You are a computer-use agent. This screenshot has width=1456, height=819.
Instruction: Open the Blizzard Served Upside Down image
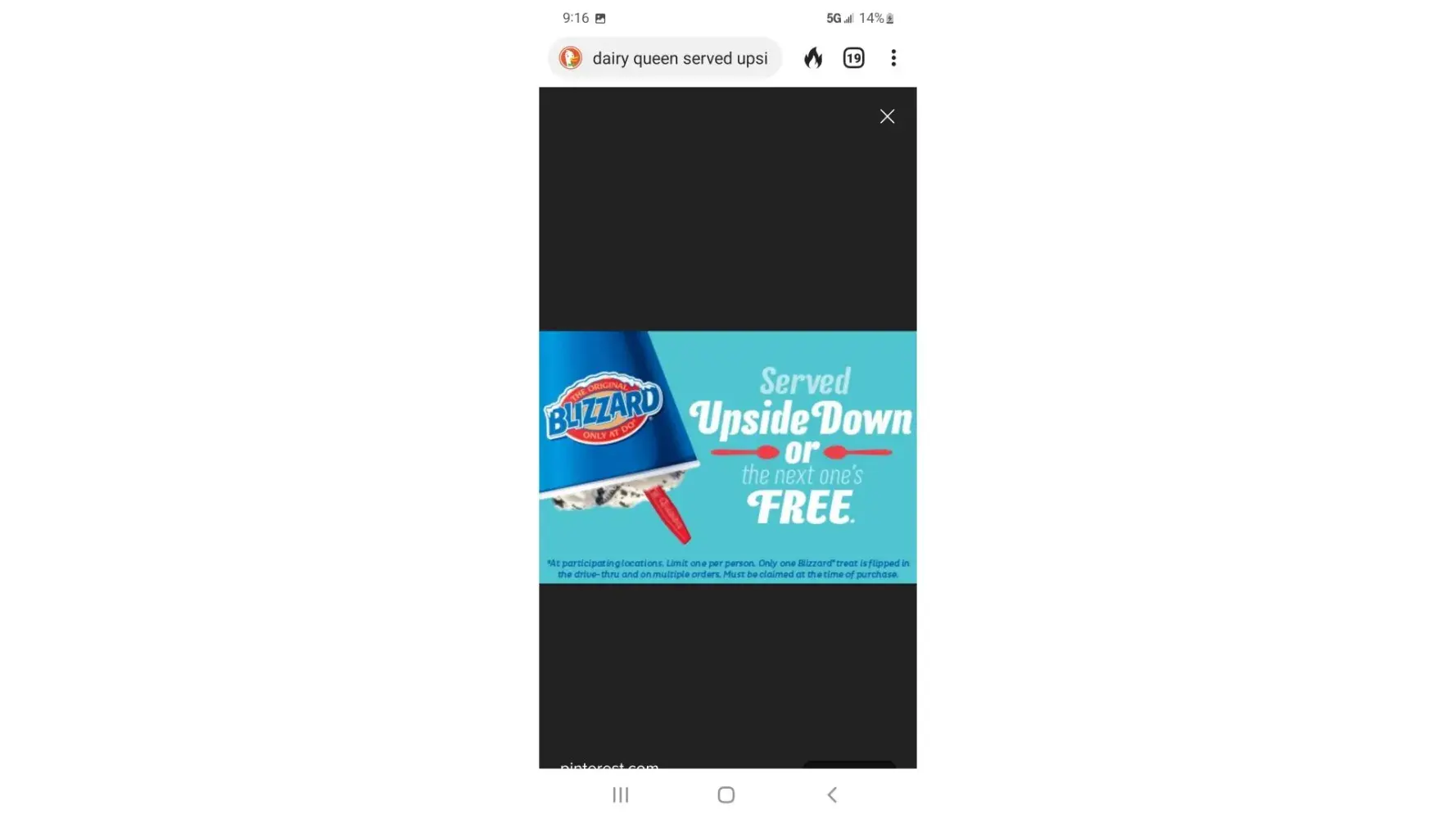click(727, 456)
